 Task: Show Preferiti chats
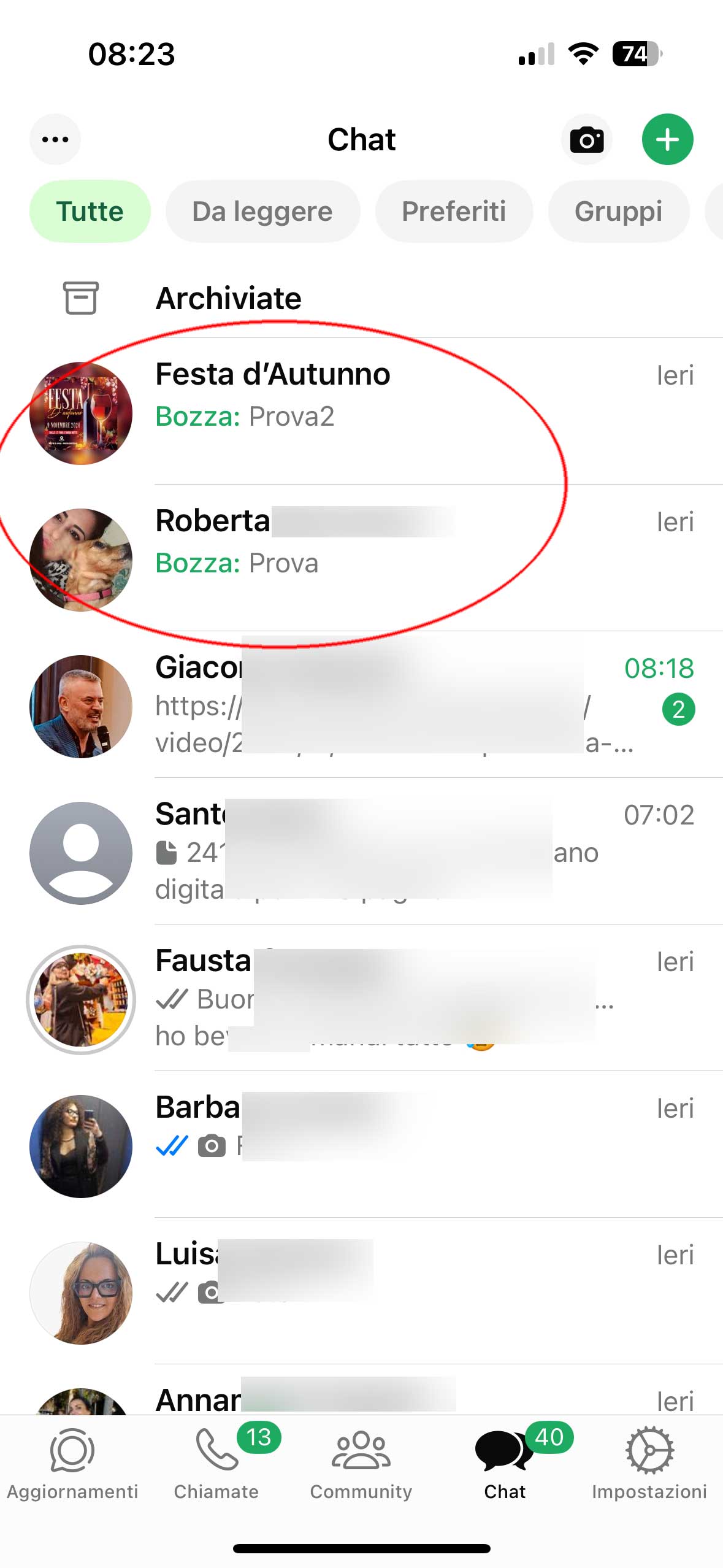pos(453,212)
